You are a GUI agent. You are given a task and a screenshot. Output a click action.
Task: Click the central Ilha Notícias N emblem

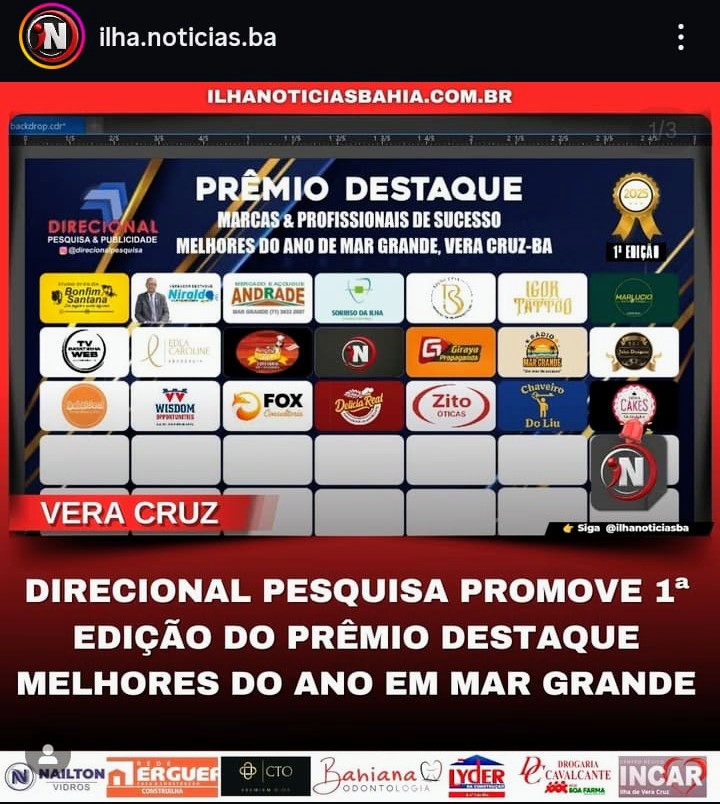[x=358, y=352]
